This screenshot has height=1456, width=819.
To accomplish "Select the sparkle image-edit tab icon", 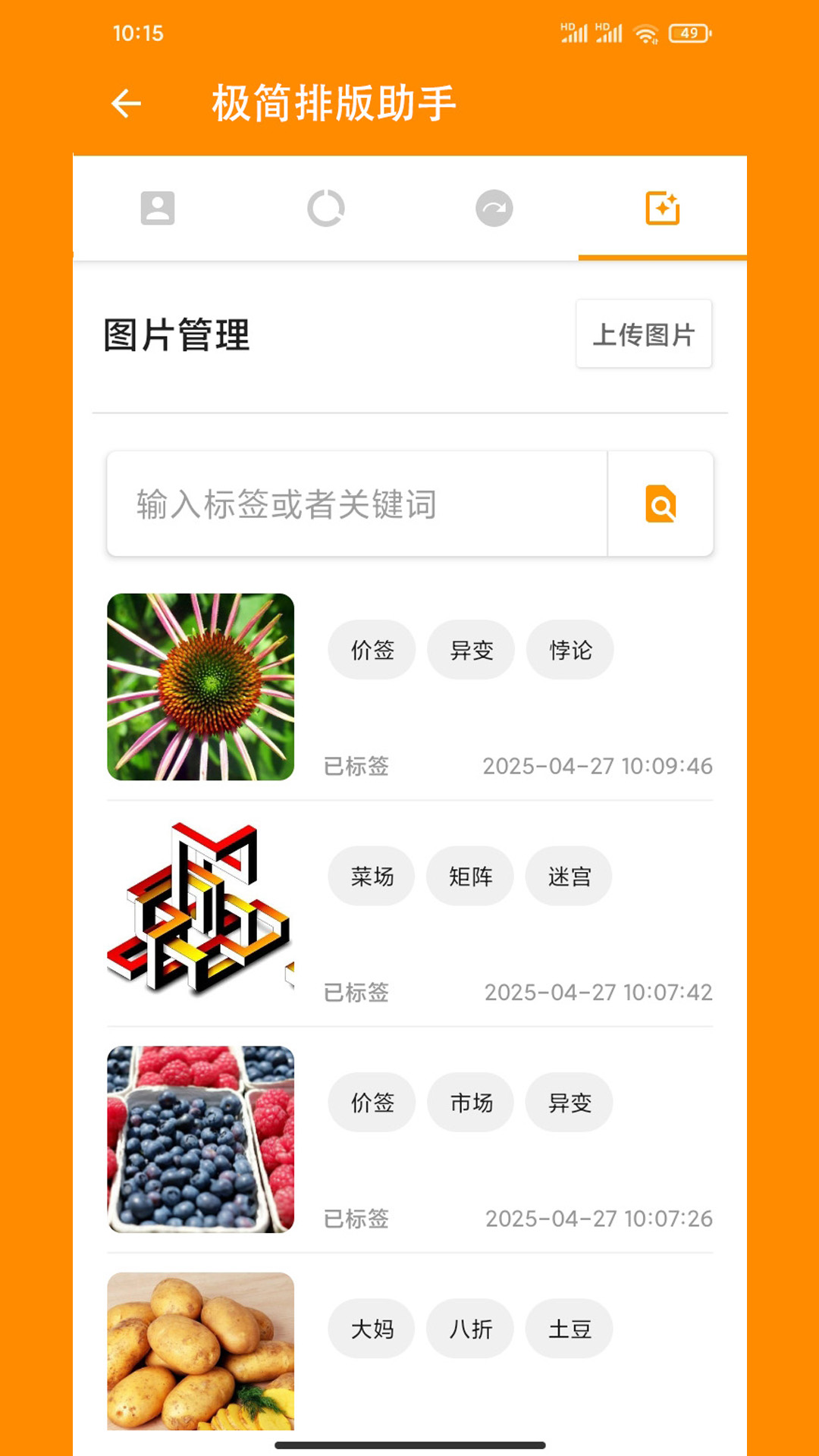I will click(x=662, y=207).
